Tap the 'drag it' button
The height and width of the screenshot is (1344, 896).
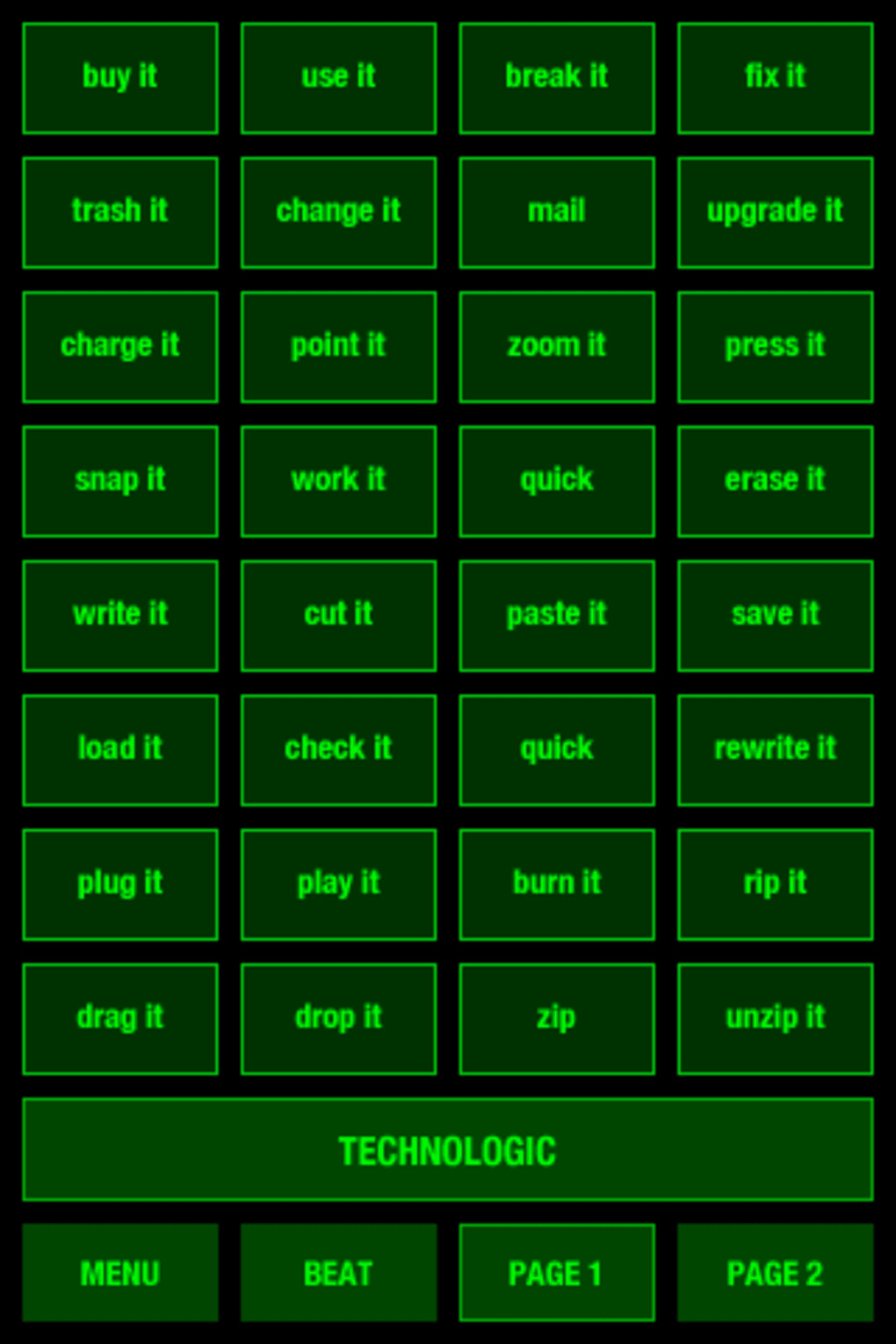(x=120, y=1019)
